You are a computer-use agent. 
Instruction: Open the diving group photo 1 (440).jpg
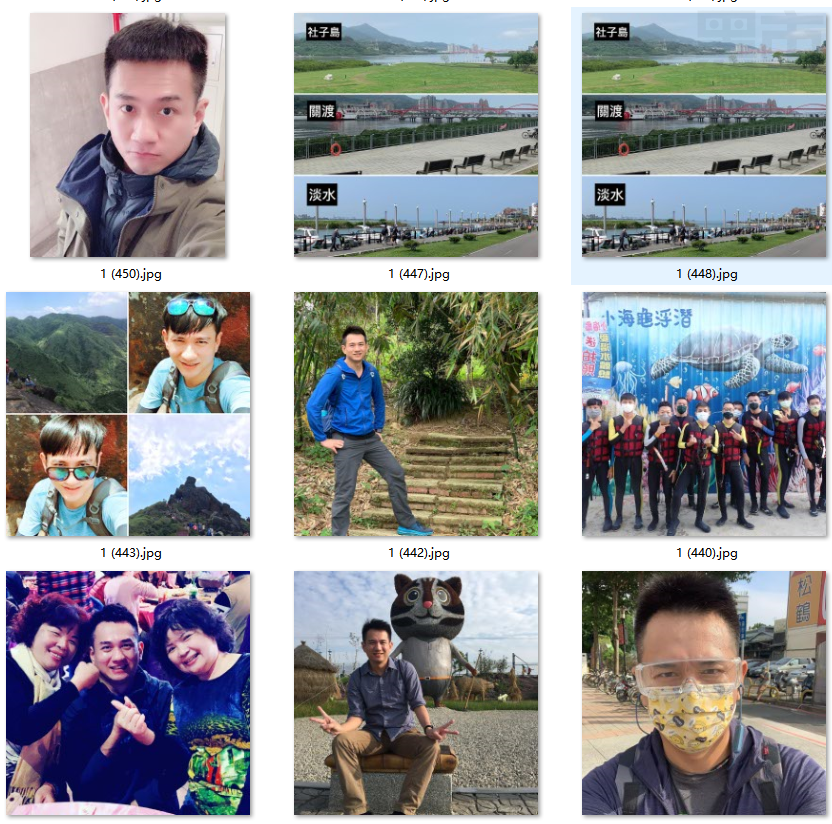pos(704,414)
